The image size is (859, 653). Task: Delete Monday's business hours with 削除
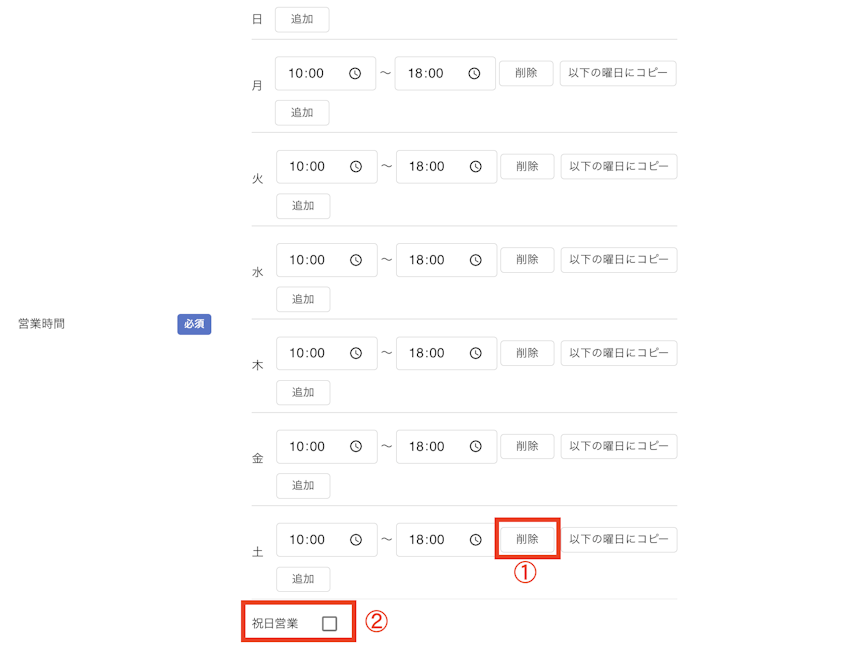(x=526, y=73)
